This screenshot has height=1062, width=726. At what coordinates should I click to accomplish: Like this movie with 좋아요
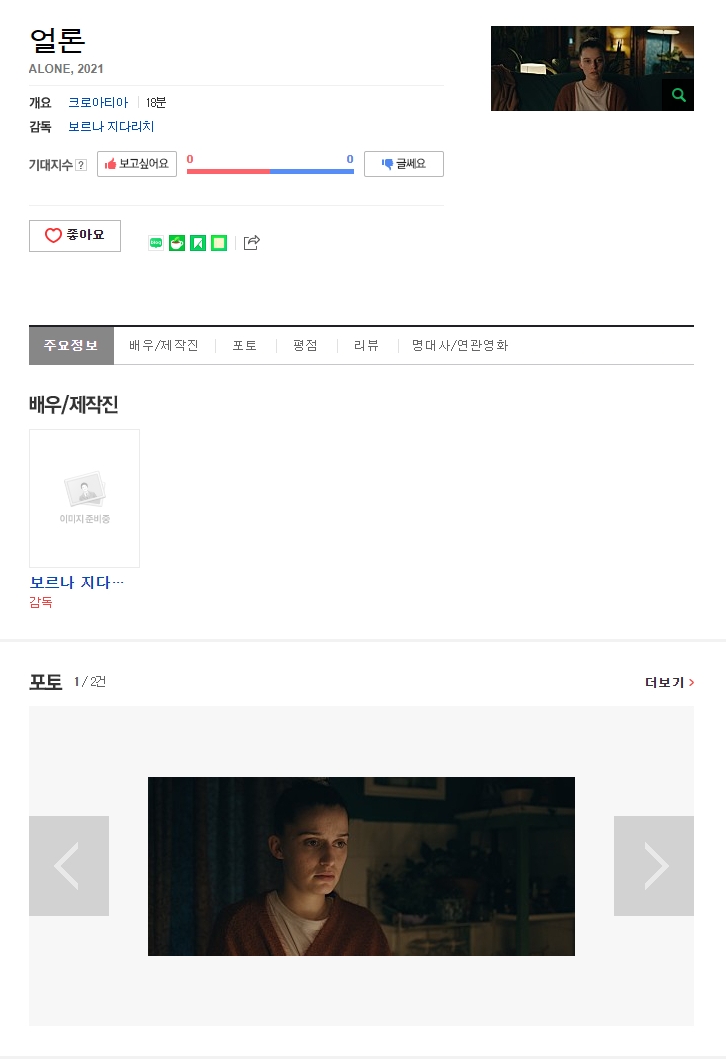[75, 236]
